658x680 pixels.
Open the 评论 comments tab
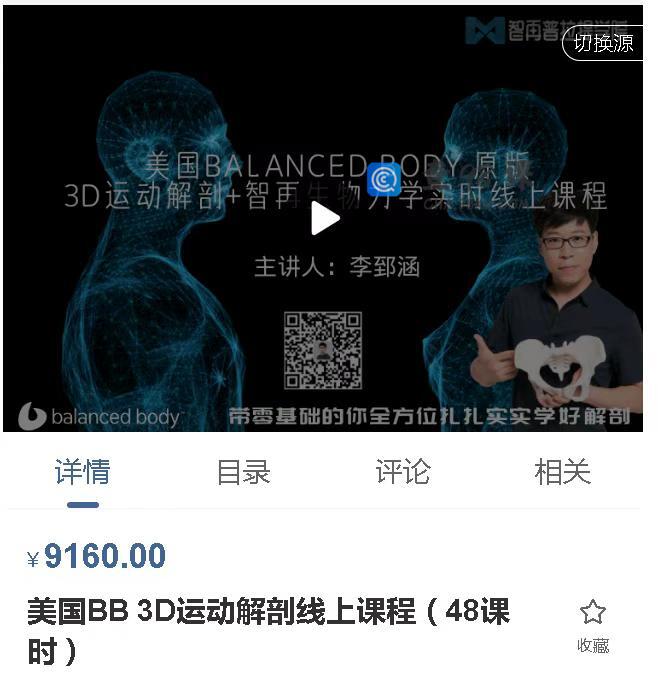coord(403,472)
